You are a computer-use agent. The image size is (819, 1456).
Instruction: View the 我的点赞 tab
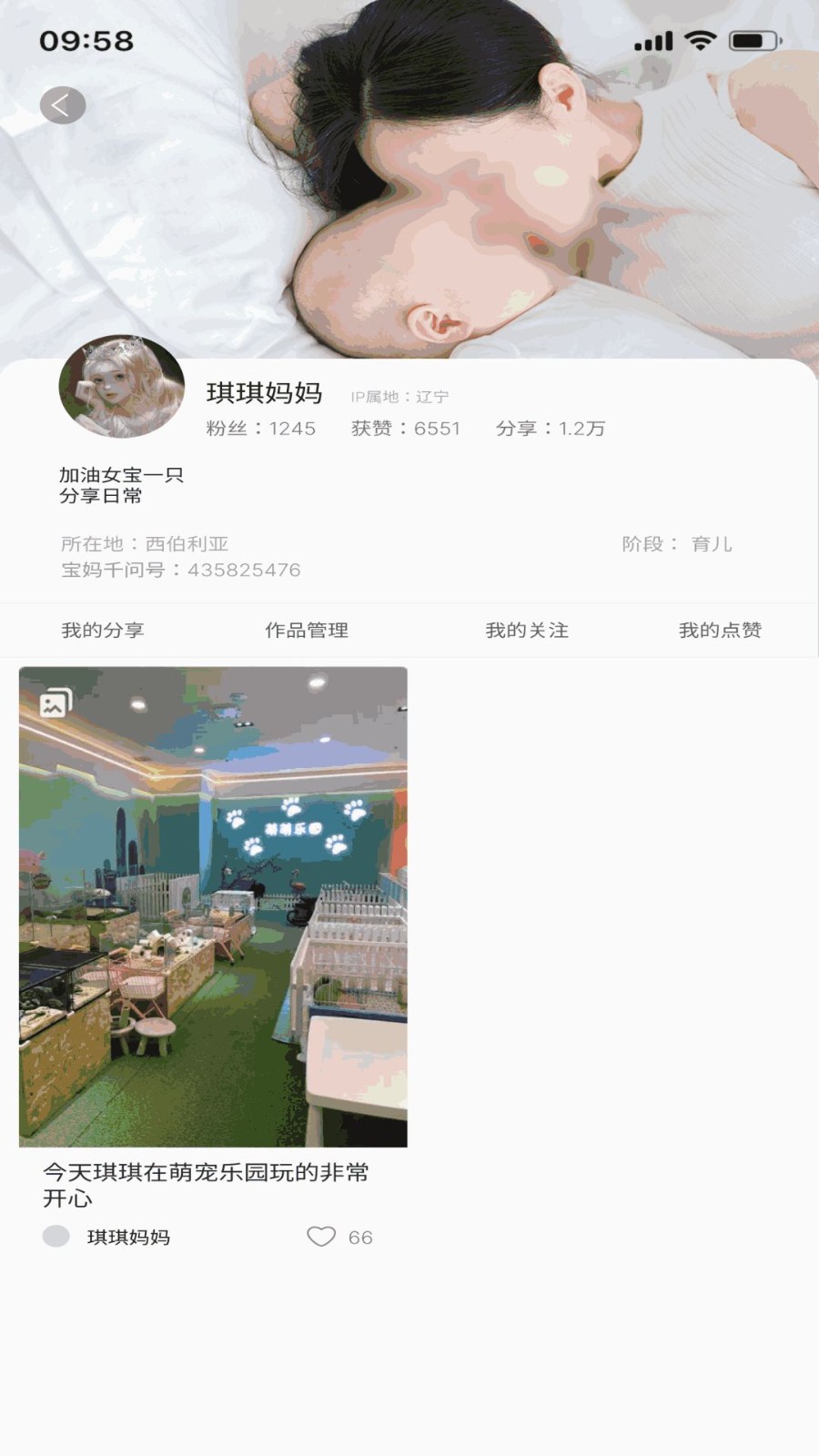[720, 630]
